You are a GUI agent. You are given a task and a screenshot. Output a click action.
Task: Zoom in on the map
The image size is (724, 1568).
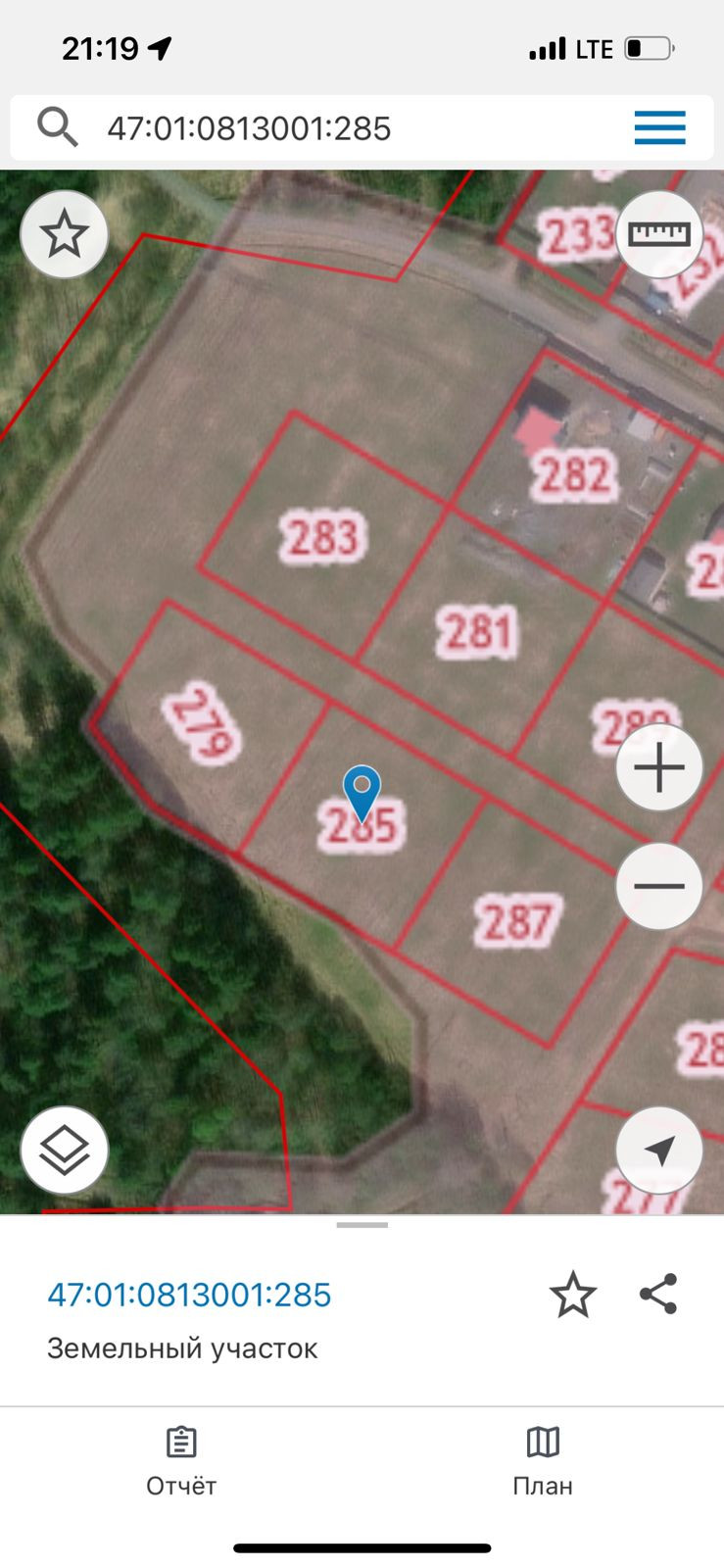tap(659, 767)
